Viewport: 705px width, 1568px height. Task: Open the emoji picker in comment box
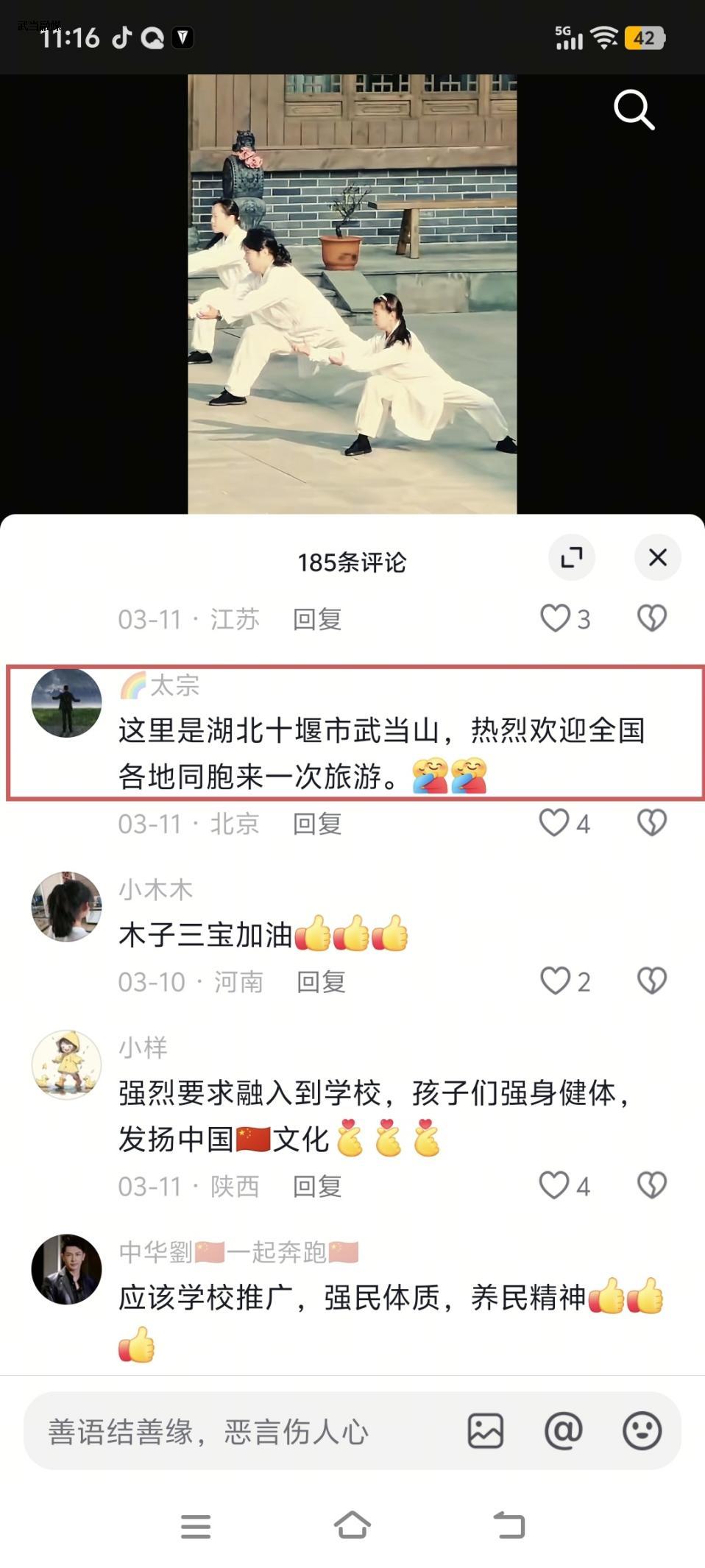point(642,1431)
